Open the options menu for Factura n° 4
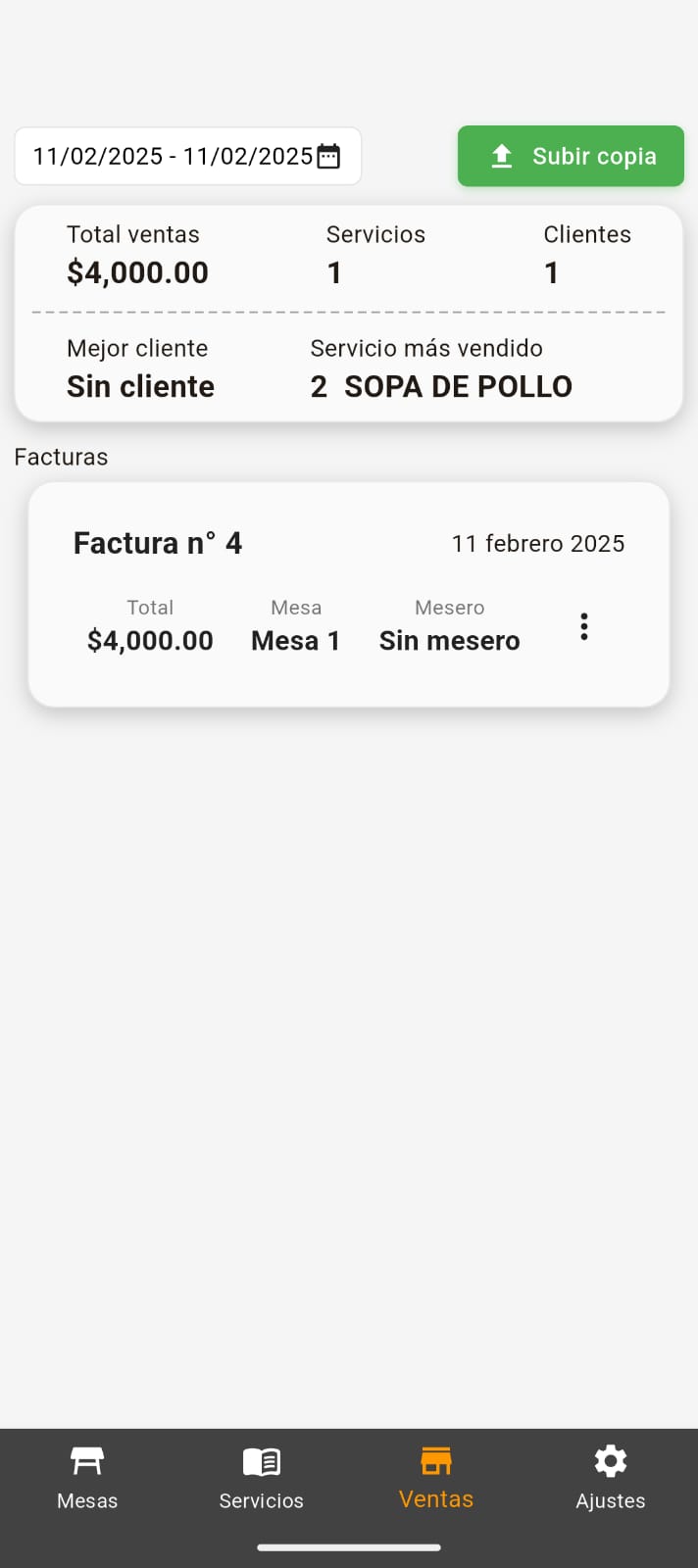Viewport: 698px width, 1568px height. [584, 627]
